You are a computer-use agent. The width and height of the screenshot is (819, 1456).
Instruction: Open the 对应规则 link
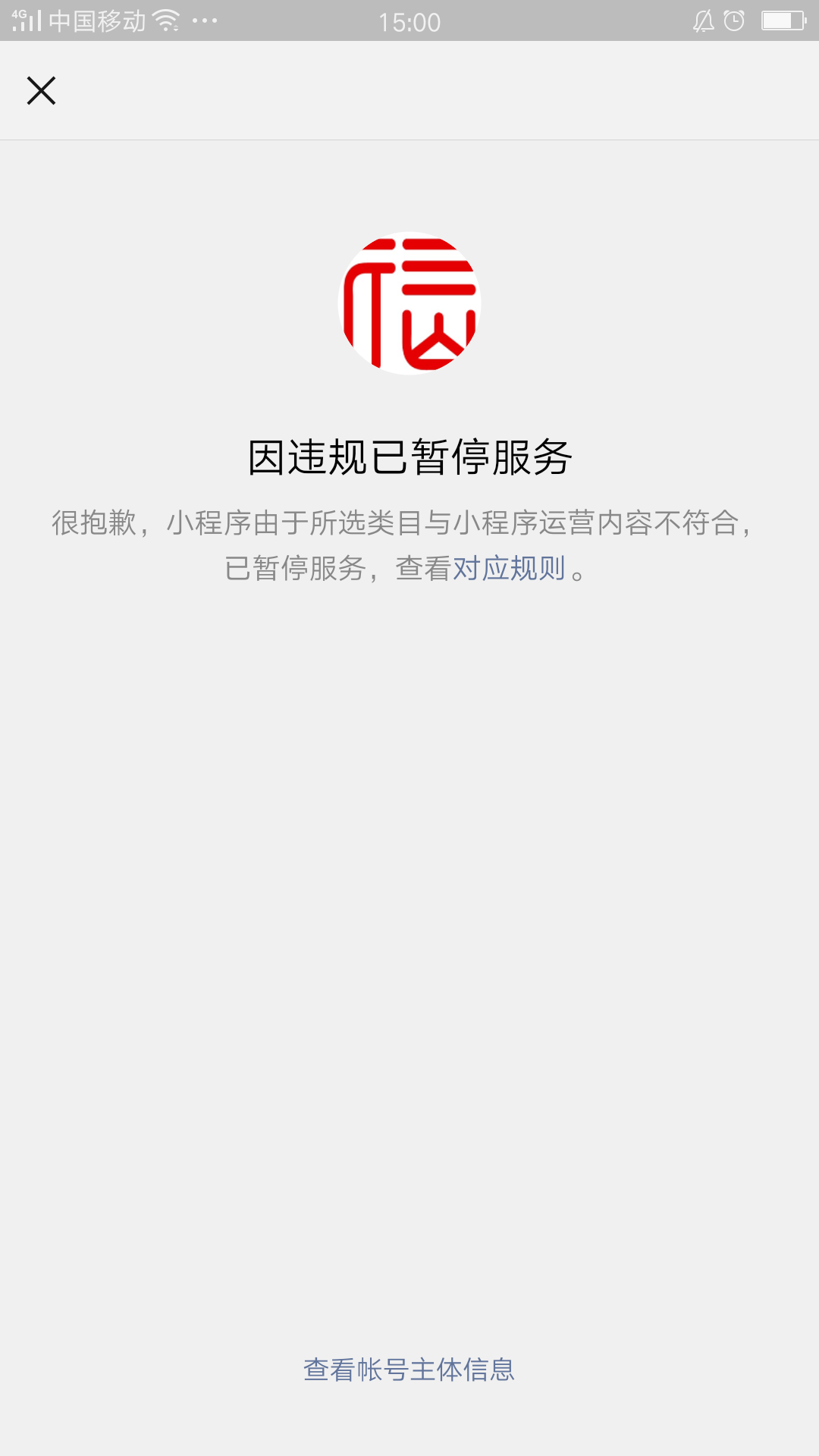point(509,568)
